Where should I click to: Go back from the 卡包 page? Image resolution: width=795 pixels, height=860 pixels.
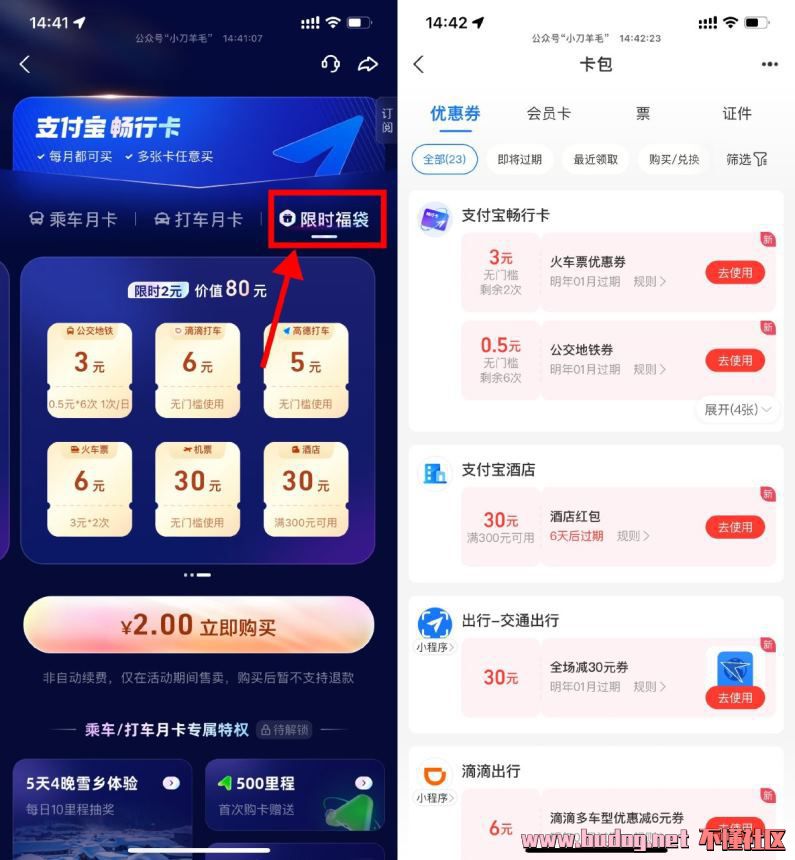419,64
